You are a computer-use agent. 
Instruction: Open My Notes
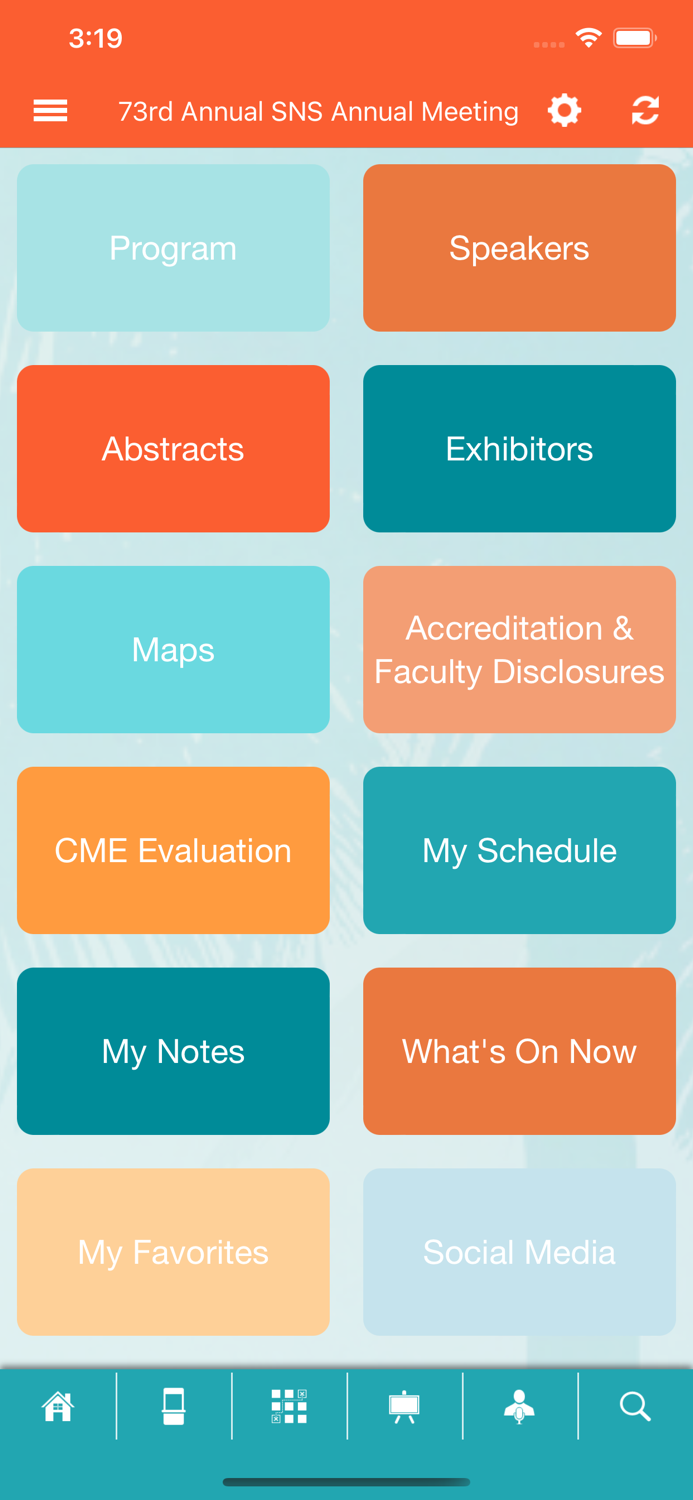[x=173, y=1051]
